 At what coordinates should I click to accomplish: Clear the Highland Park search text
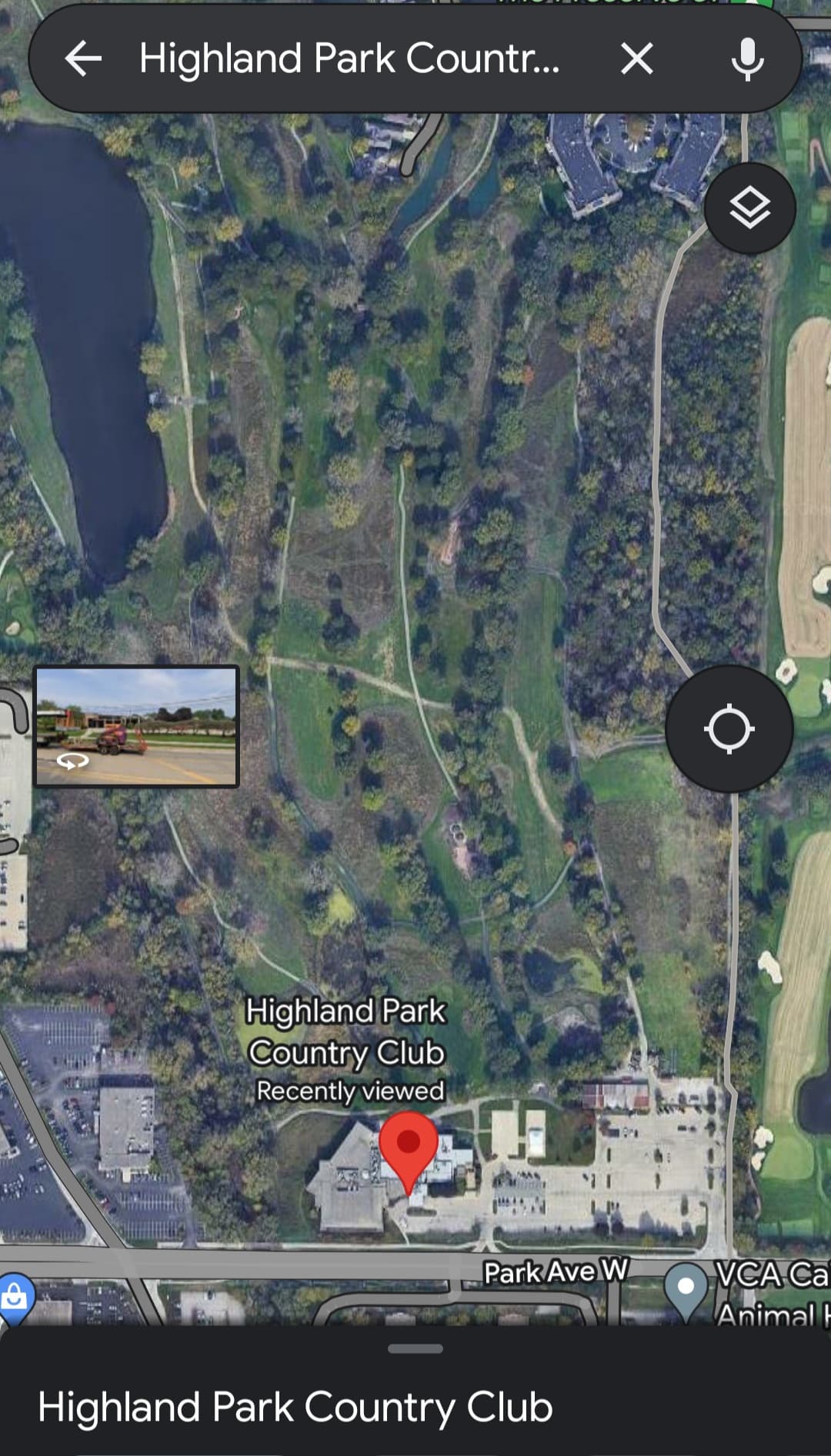636,58
